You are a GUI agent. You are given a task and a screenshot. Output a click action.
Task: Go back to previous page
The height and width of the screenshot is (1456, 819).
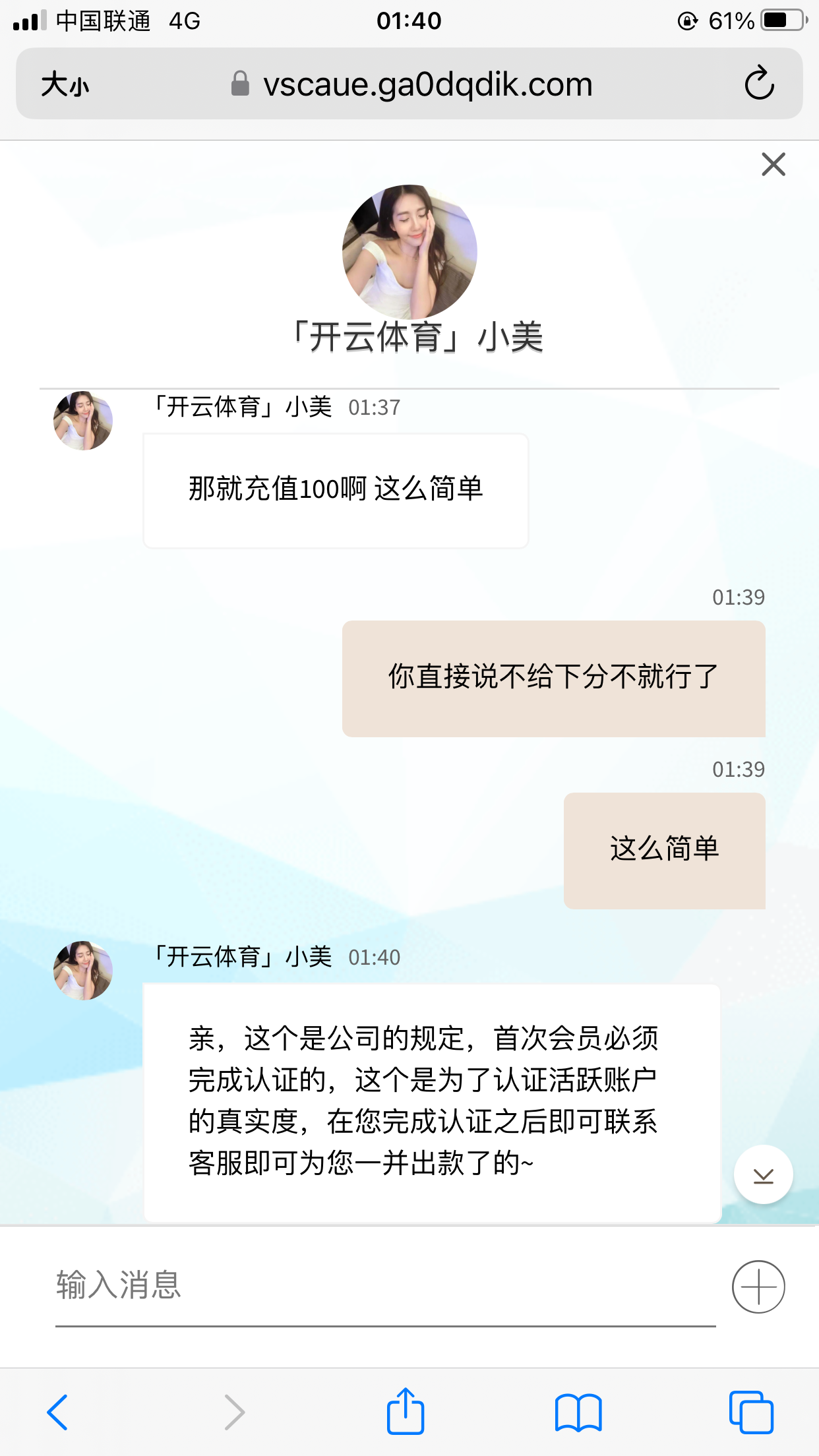[57, 1412]
